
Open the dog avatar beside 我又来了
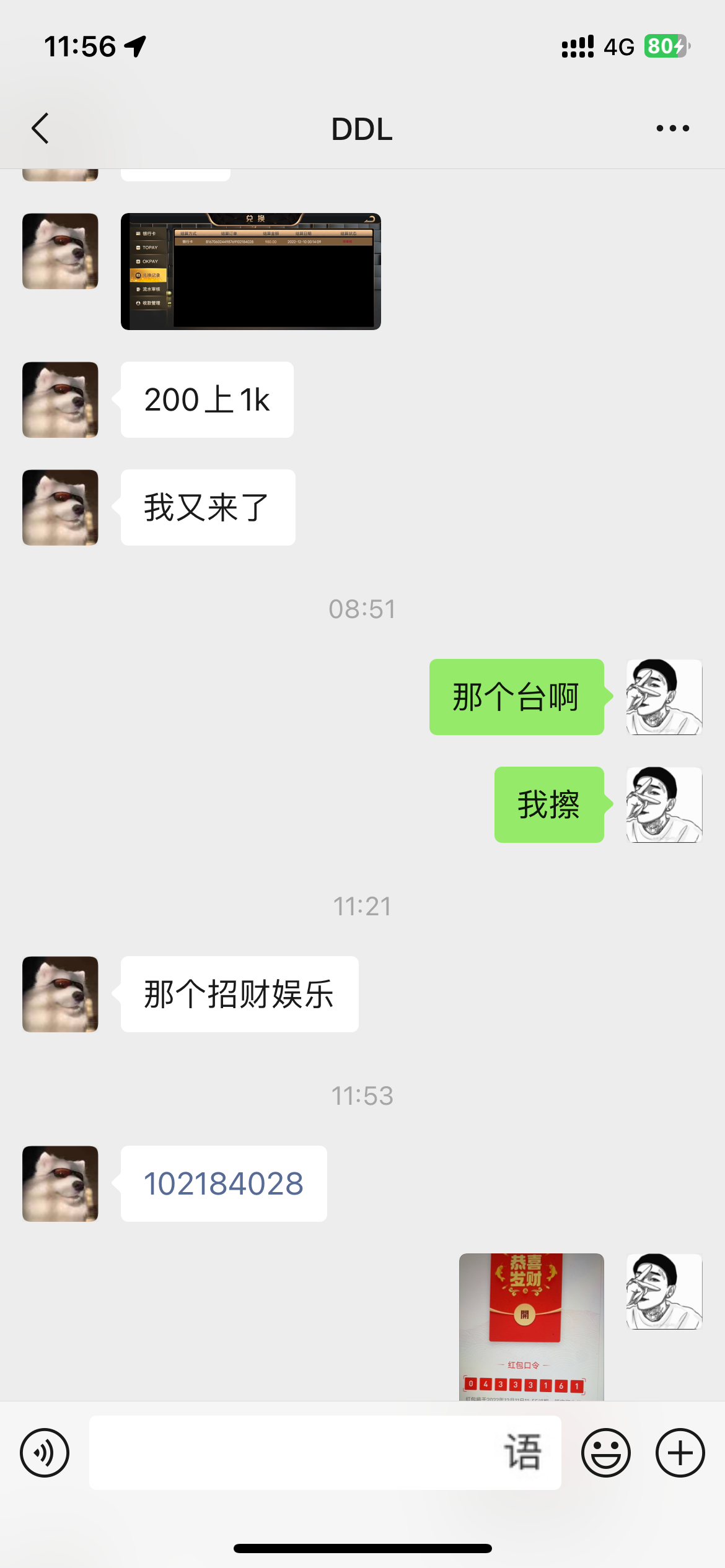pyautogui.click(x=60, y=508)
